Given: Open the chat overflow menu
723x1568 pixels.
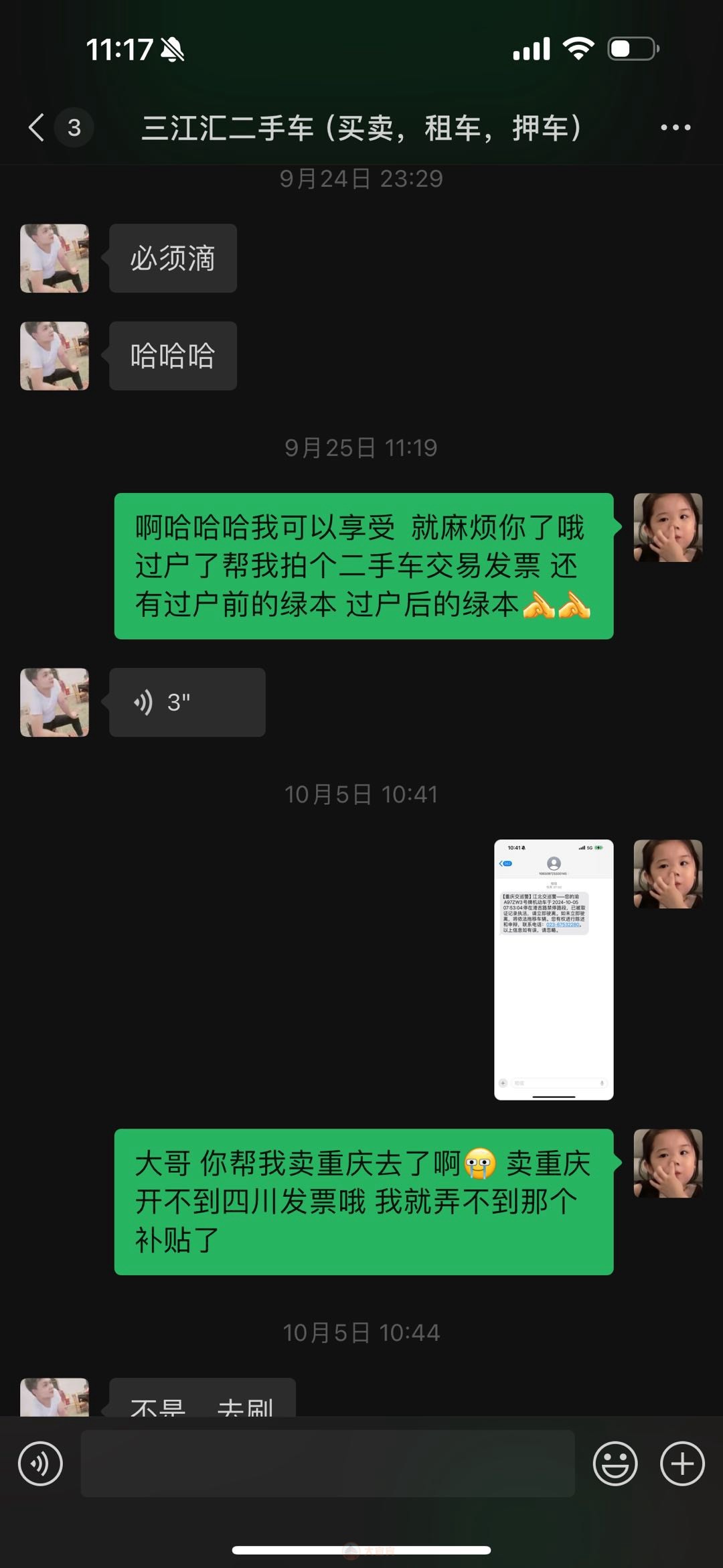Looking at the screenshot, I should point(675,127).
